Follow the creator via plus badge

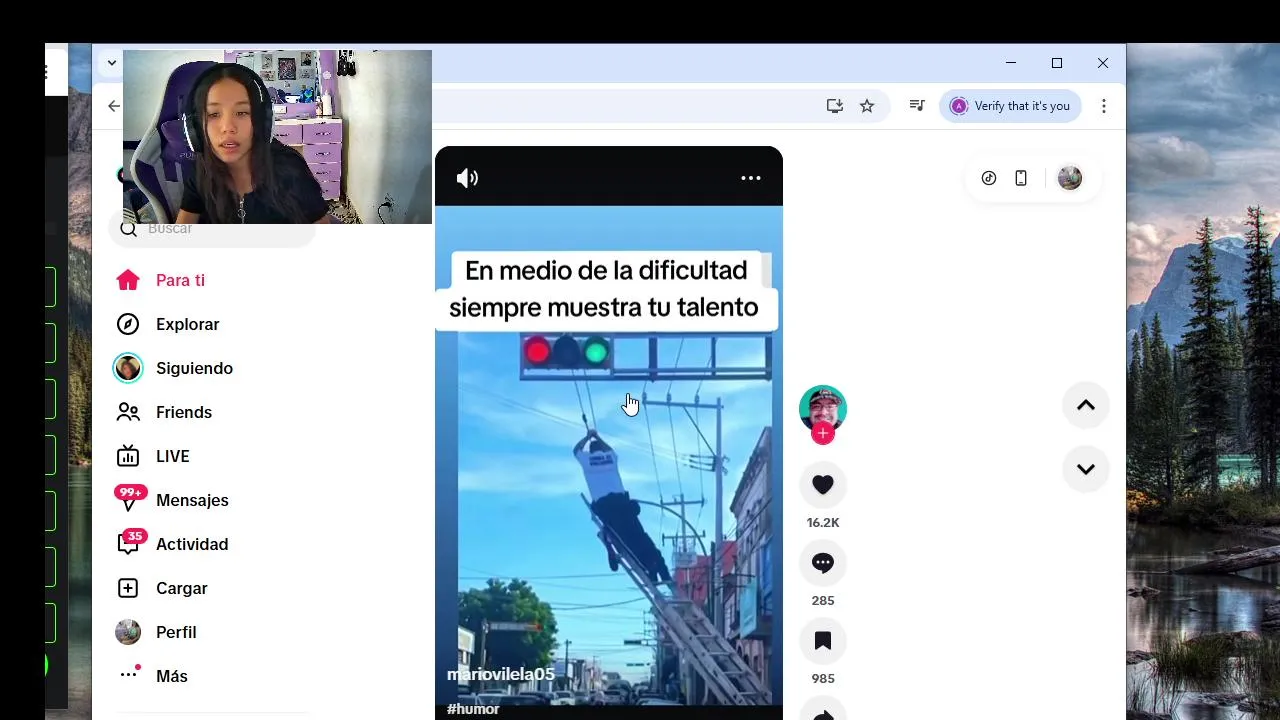[822, 433]
